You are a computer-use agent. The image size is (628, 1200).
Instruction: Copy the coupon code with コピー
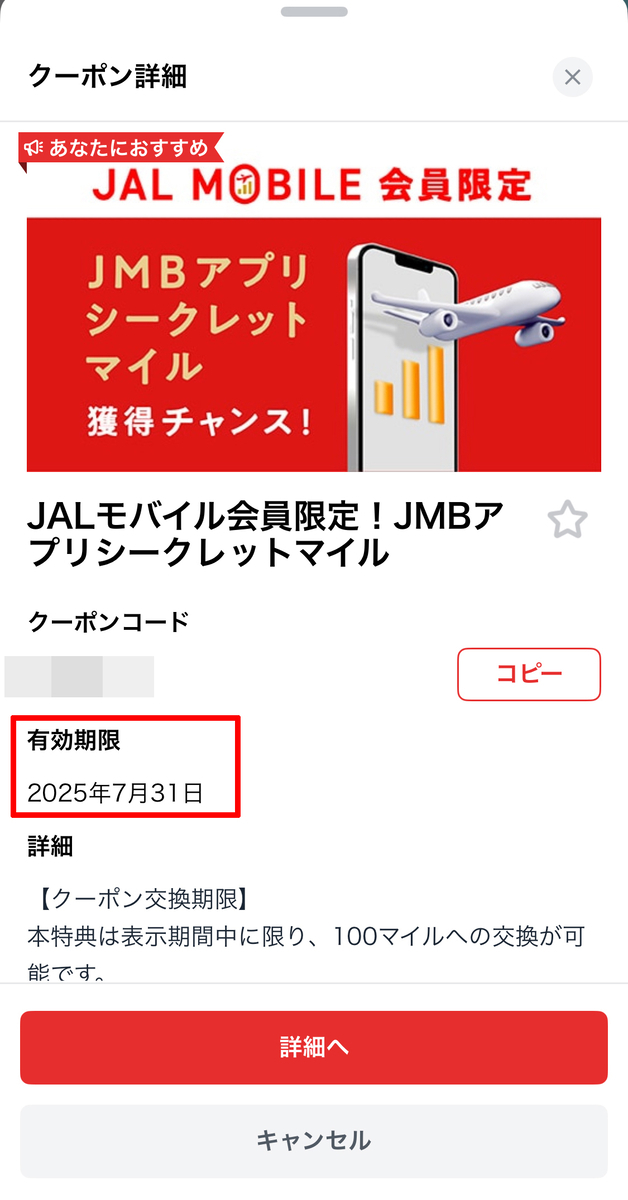tap(529, 674)
